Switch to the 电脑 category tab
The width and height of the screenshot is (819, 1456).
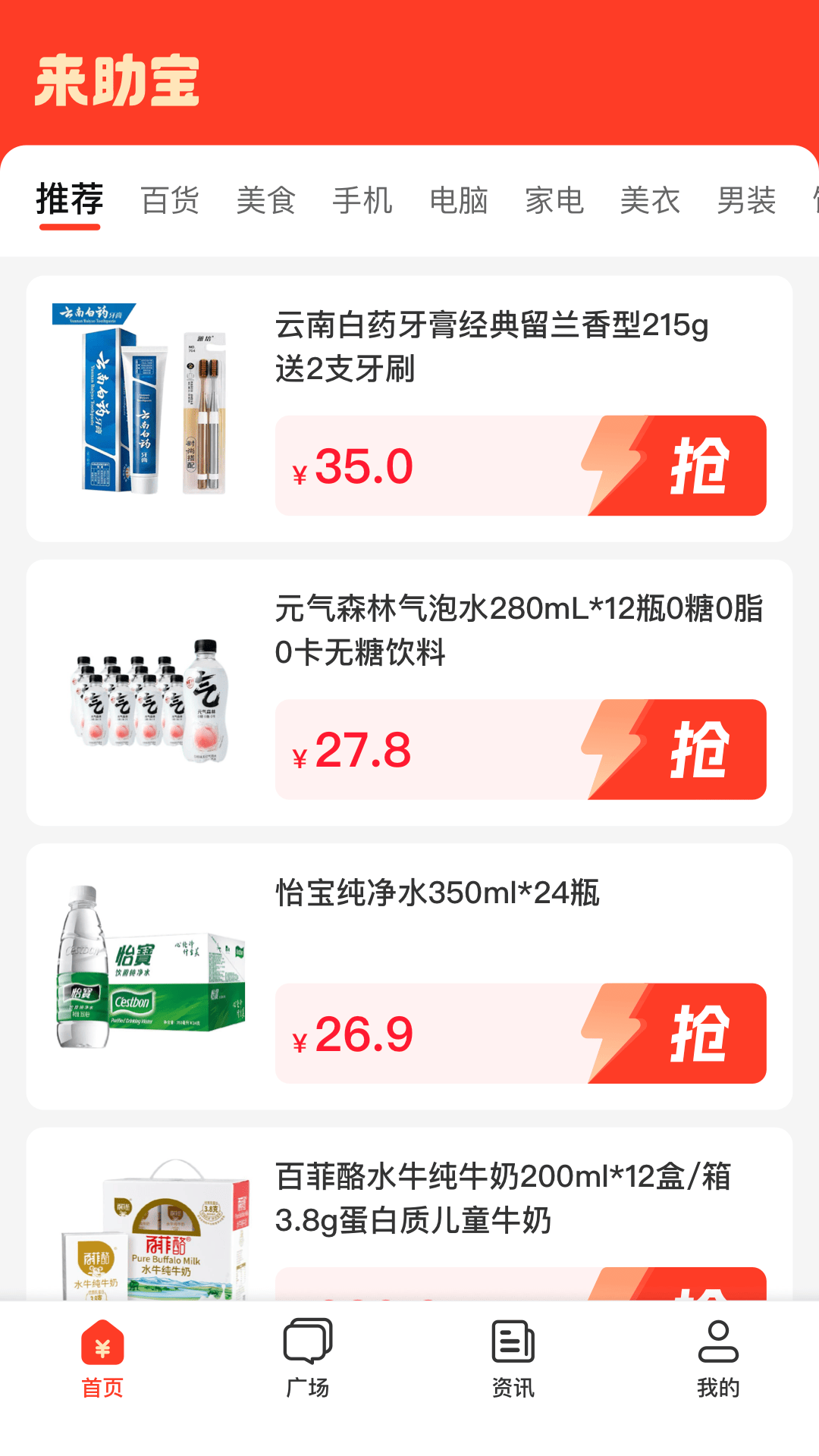click(460, 200)
